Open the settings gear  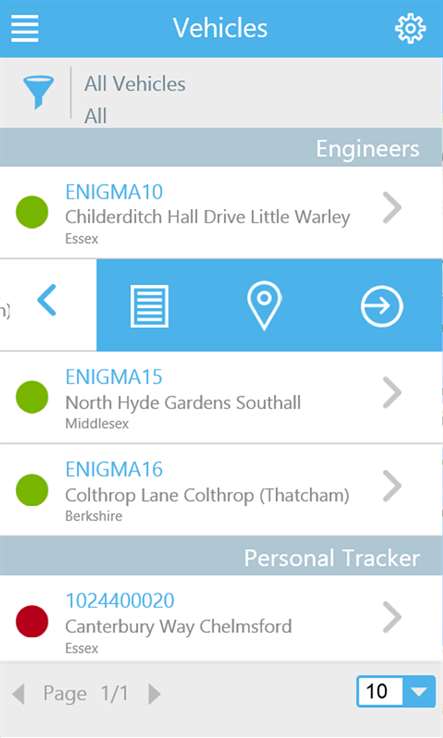pos(411,29)
